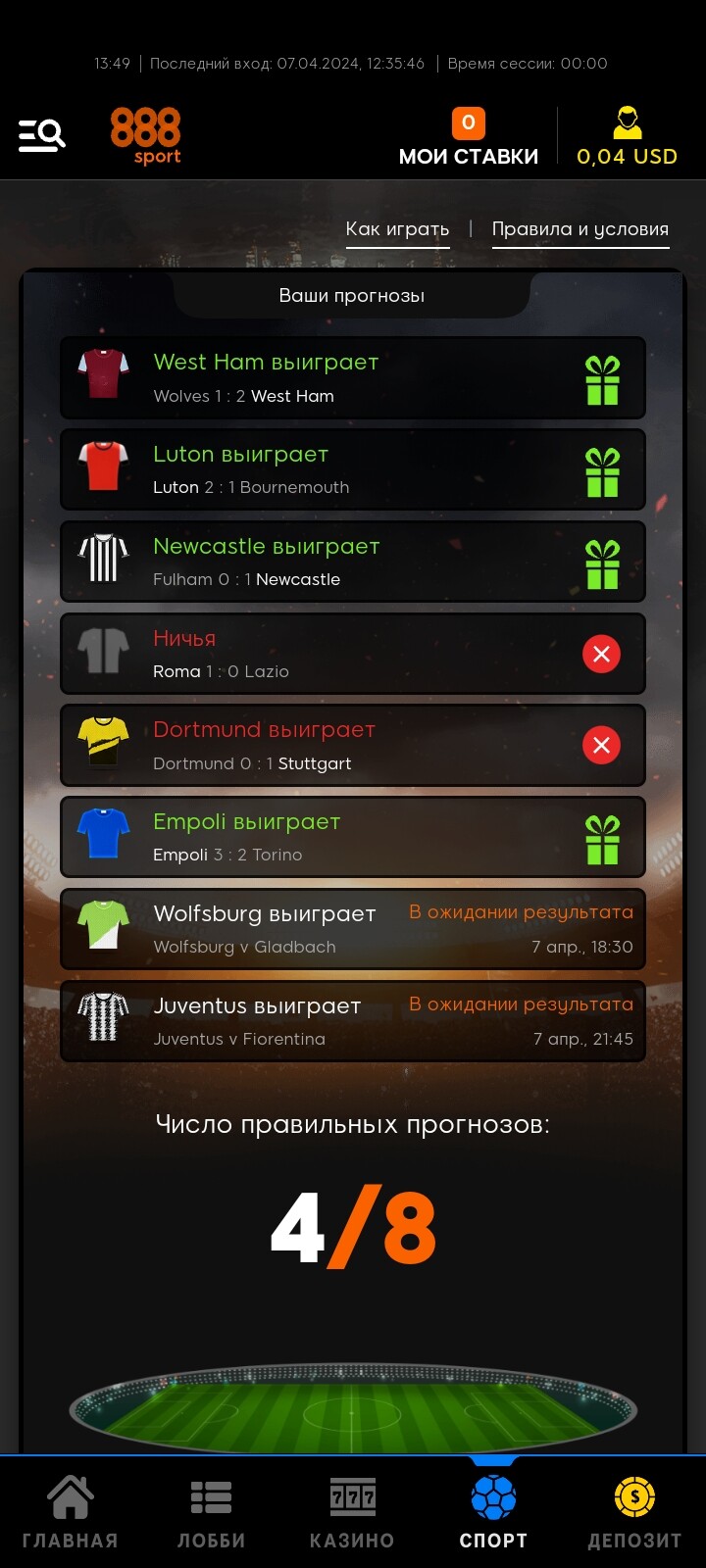Image resolution: width=706 pixels, height=1568 pixels.
Task: Go to the ГЛАВНАЯ tab
Action: click(71, 1513)
